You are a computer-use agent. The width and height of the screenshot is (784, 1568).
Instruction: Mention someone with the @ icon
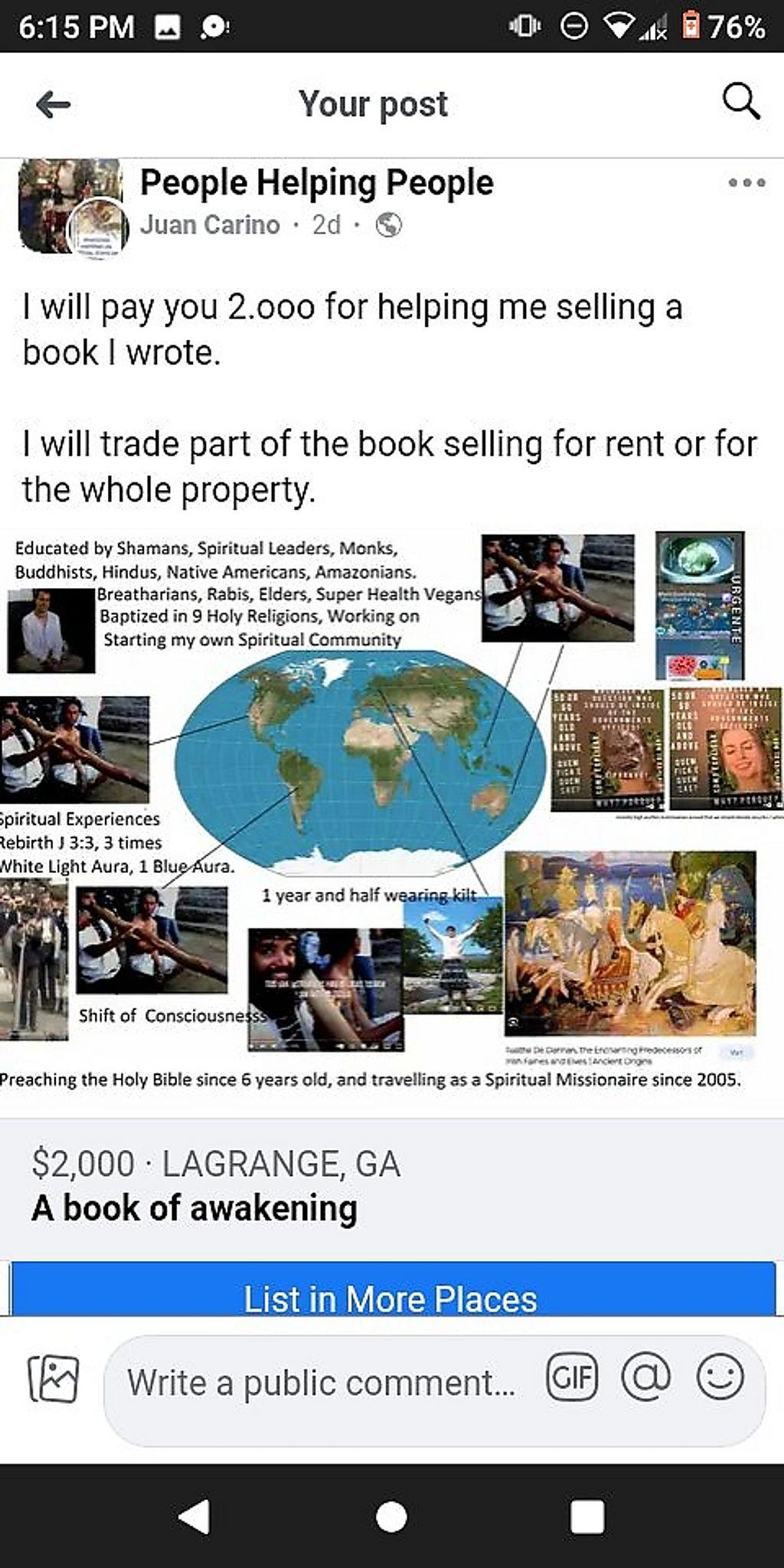(x=646, y=1377)
